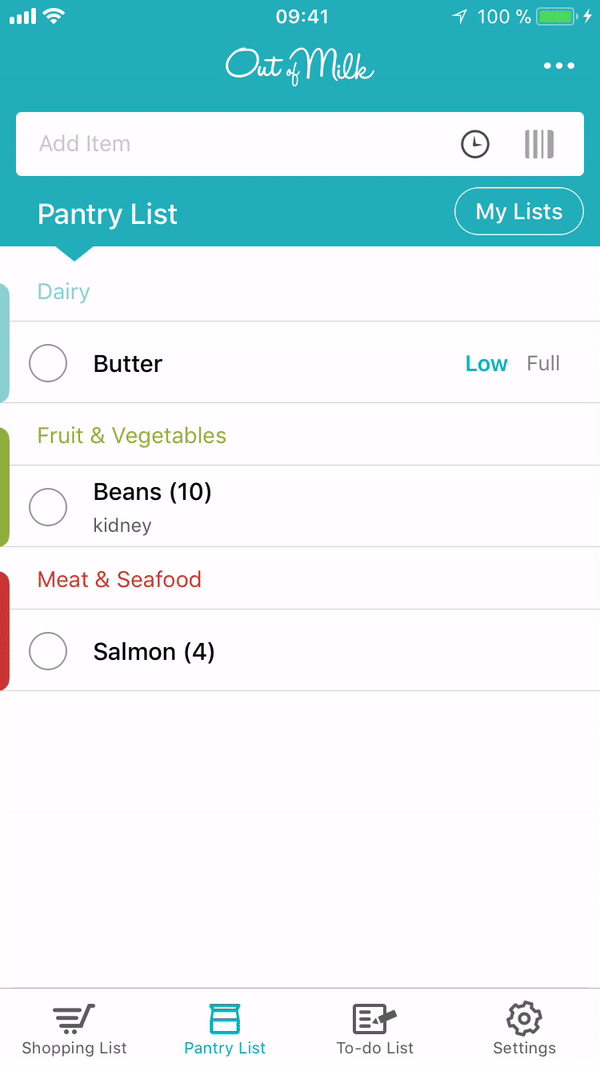Open the barcode scanner
Viewport: 600px width, 1067px height.
(x=539, y=144)
